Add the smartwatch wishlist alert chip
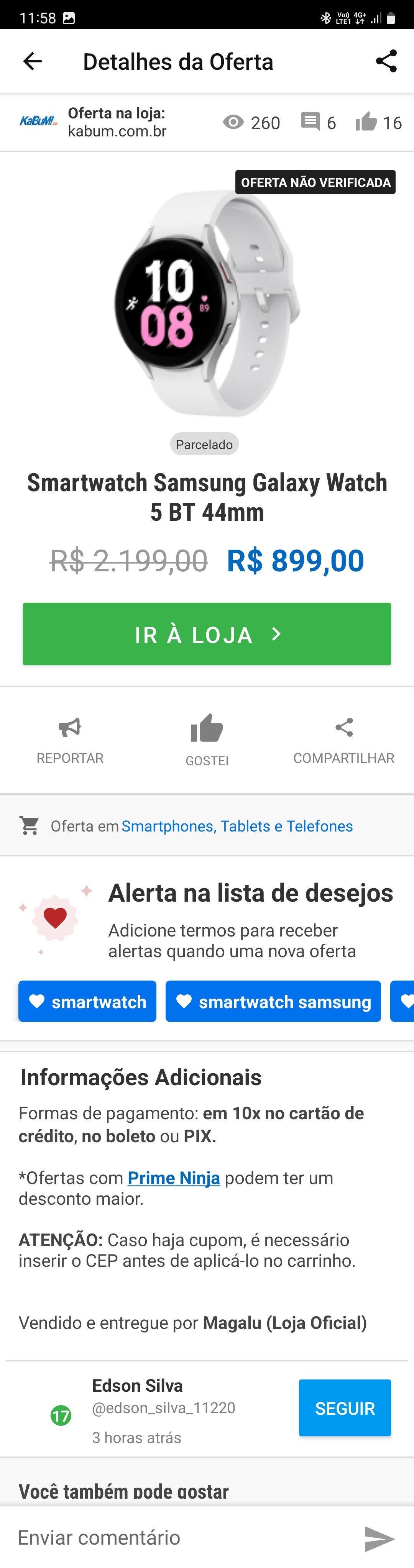This screenshot has height=1568, width=414. pos(87,1001)
